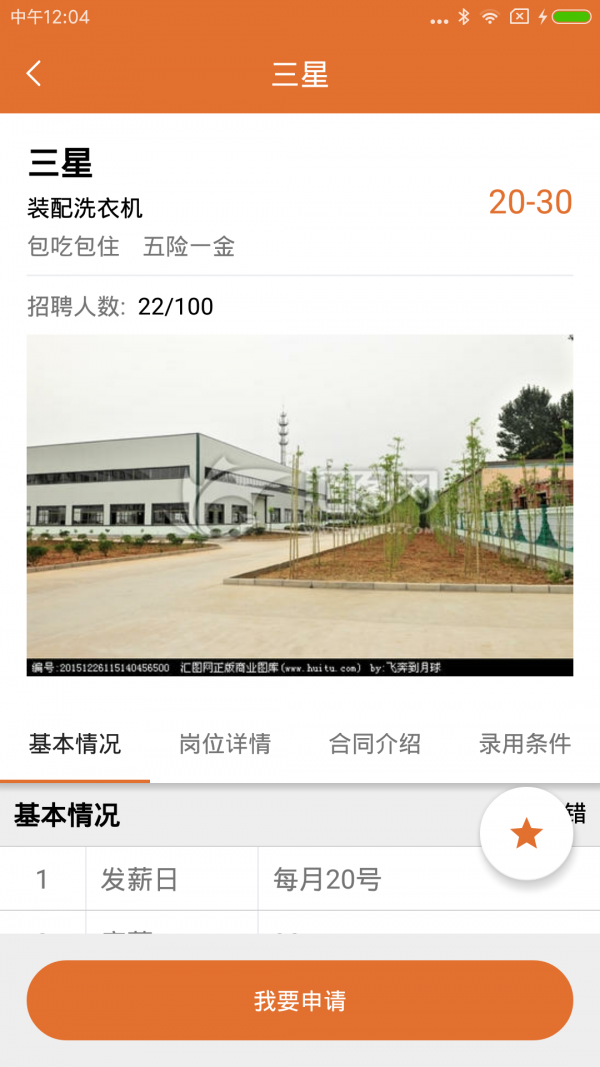Open the 岗位详情 tab
The height and width of the screenshot is (1067, 600).
tap(225, 744)
